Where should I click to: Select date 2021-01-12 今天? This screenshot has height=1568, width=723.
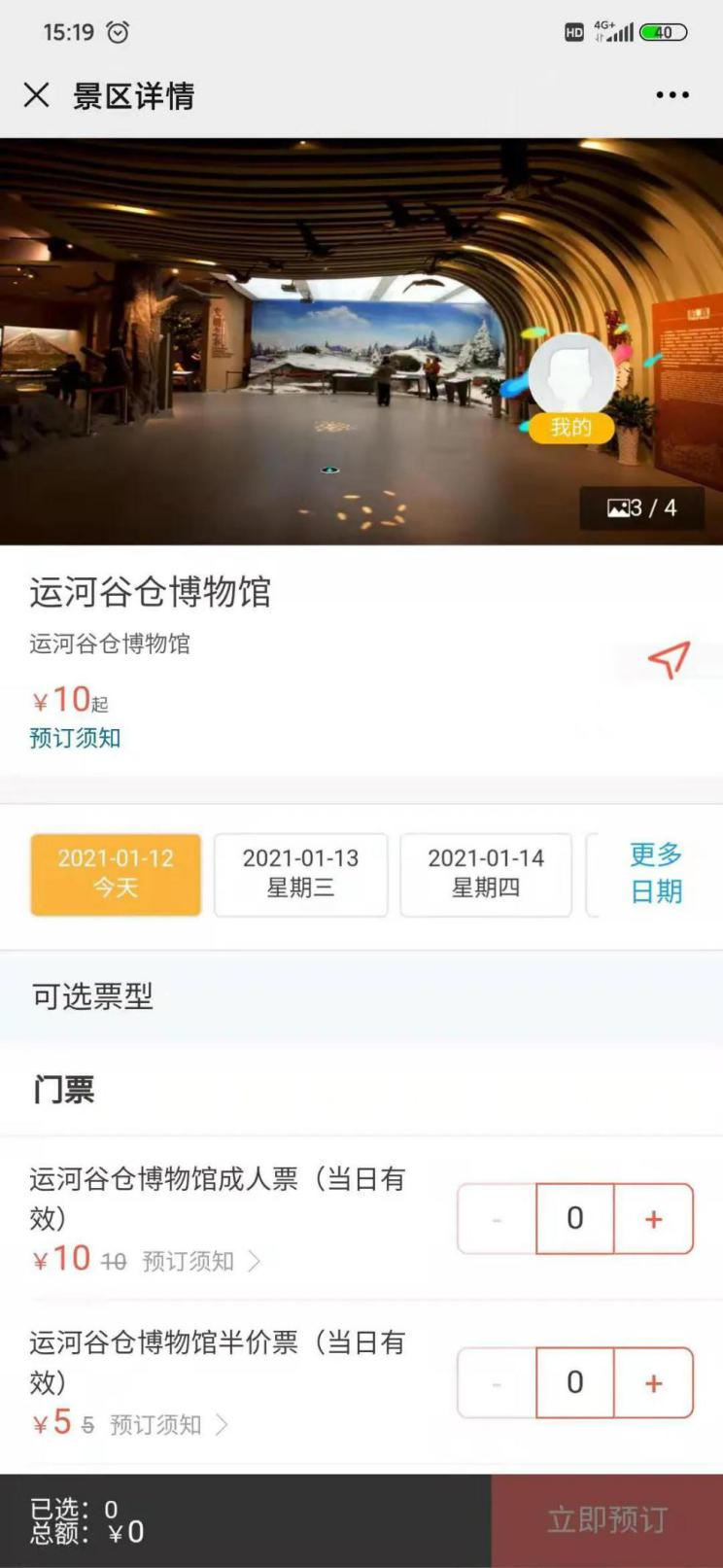click(x=116, y=873)
